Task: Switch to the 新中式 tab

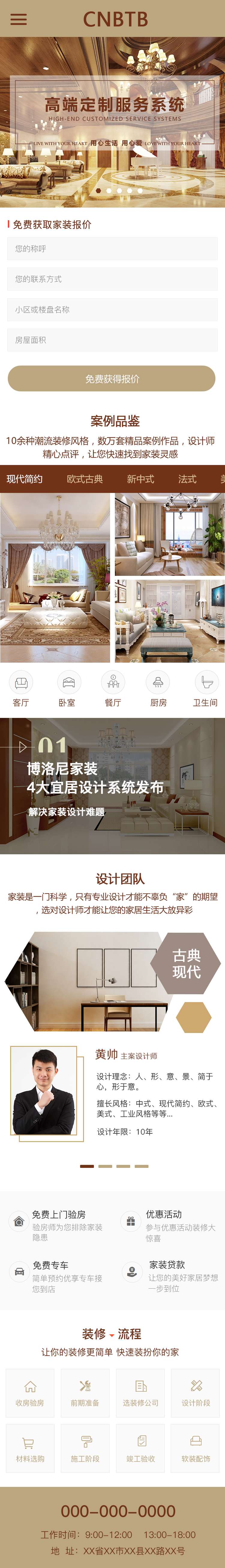Action: (x=140, y=479)
